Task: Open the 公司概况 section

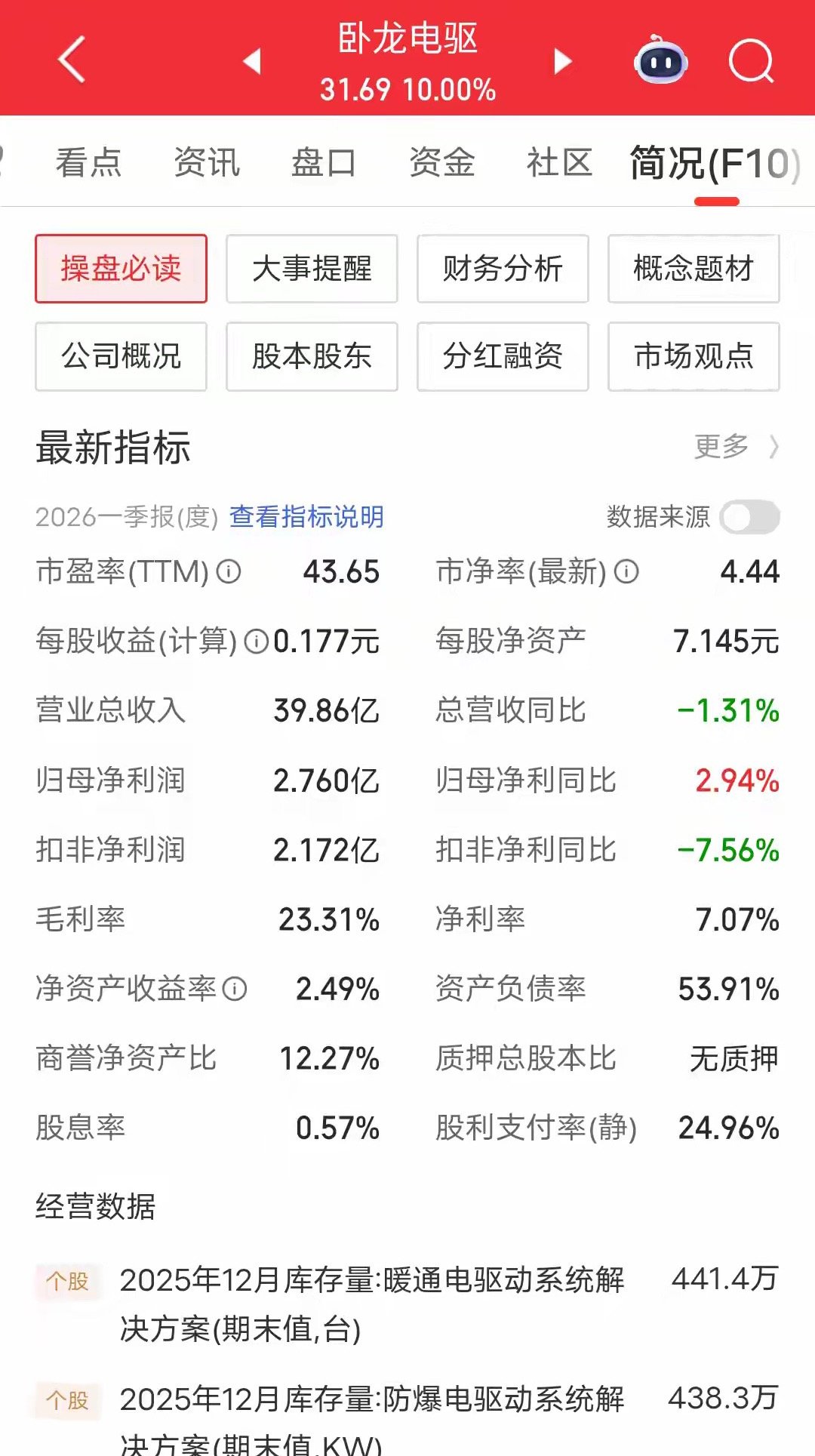Action: pyautogui.click(x=121, y=356)
